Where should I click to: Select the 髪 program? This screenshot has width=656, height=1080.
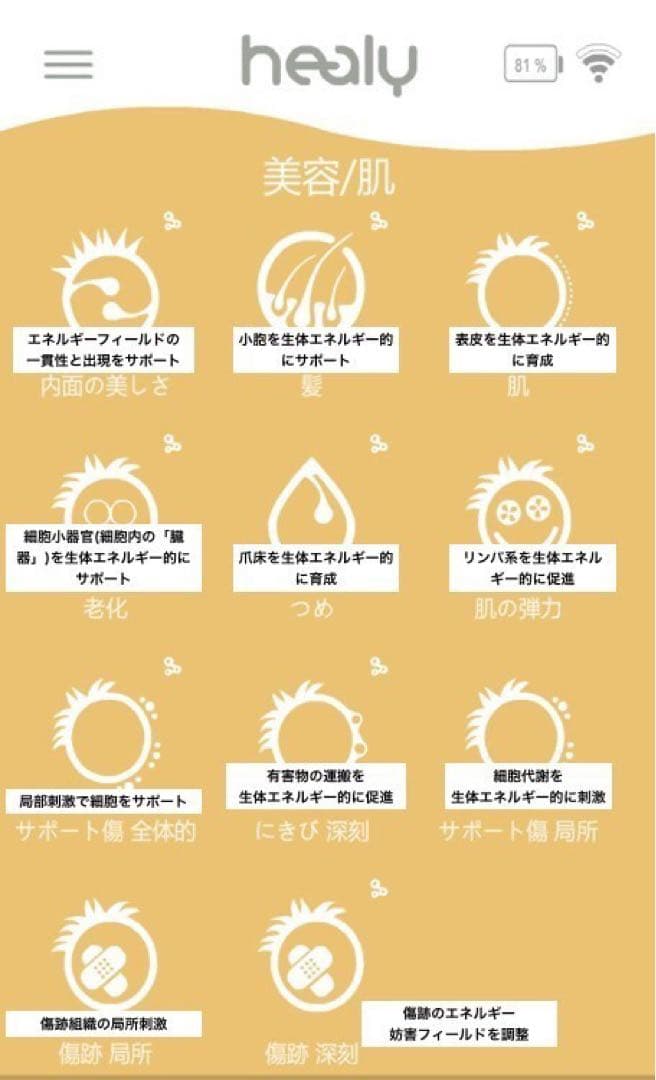pyautogui.click(x=311, y=282)
